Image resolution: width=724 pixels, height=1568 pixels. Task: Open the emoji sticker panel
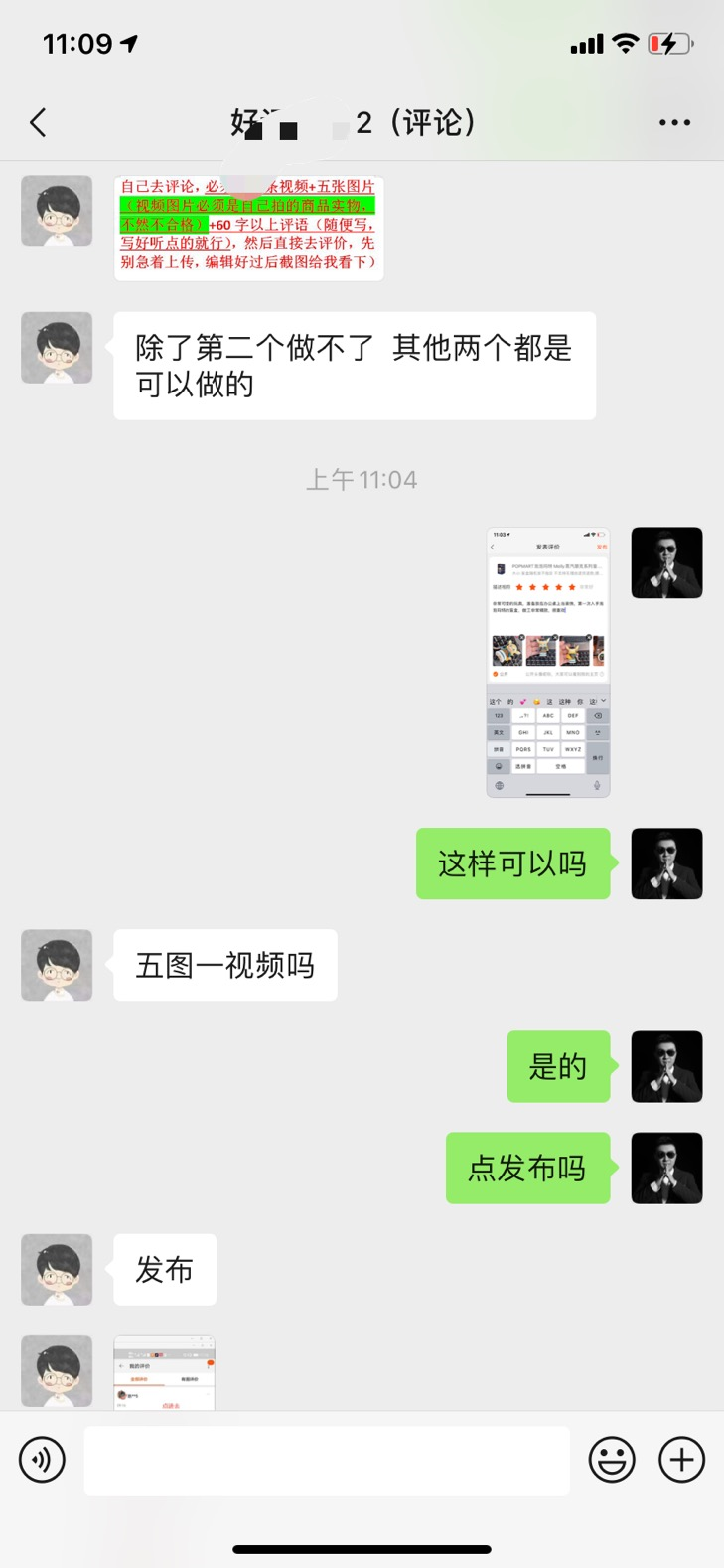pyautogui.click(x=612, y=1460)
